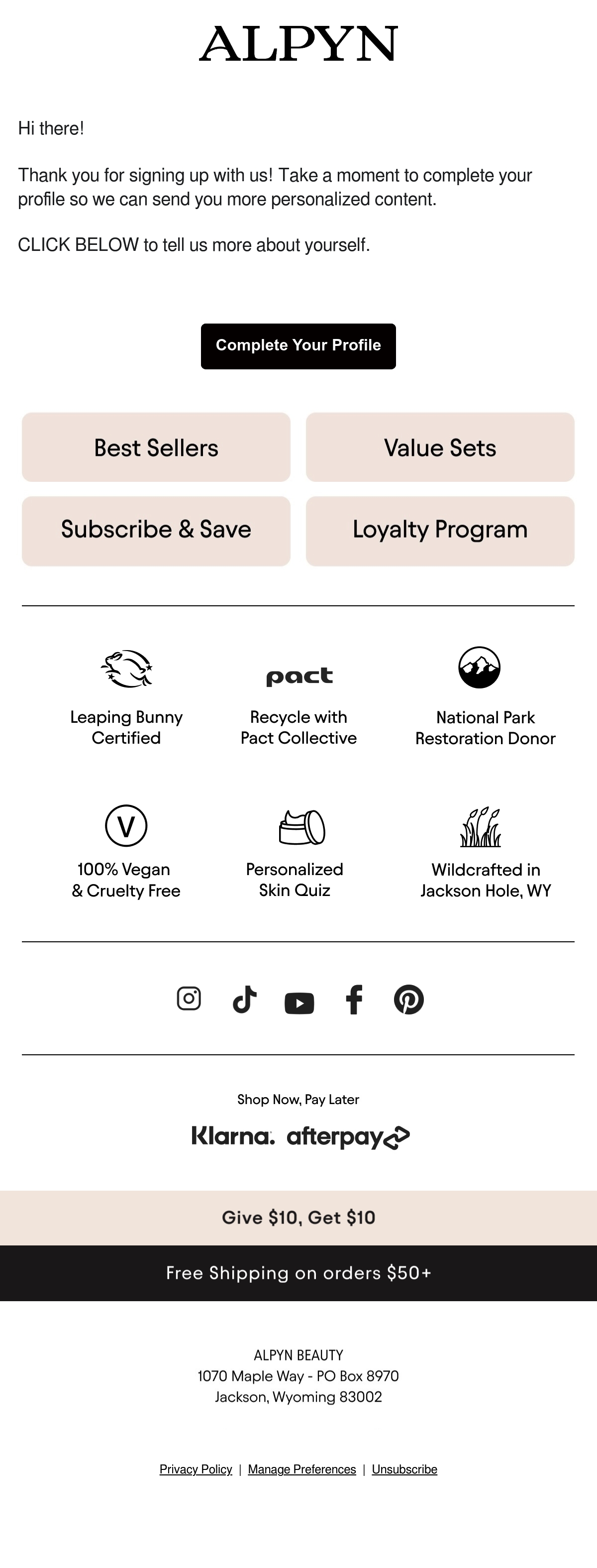Open the Facebook page icon
Viewport: 597px width, 1568px height.
coord(354,1000)
